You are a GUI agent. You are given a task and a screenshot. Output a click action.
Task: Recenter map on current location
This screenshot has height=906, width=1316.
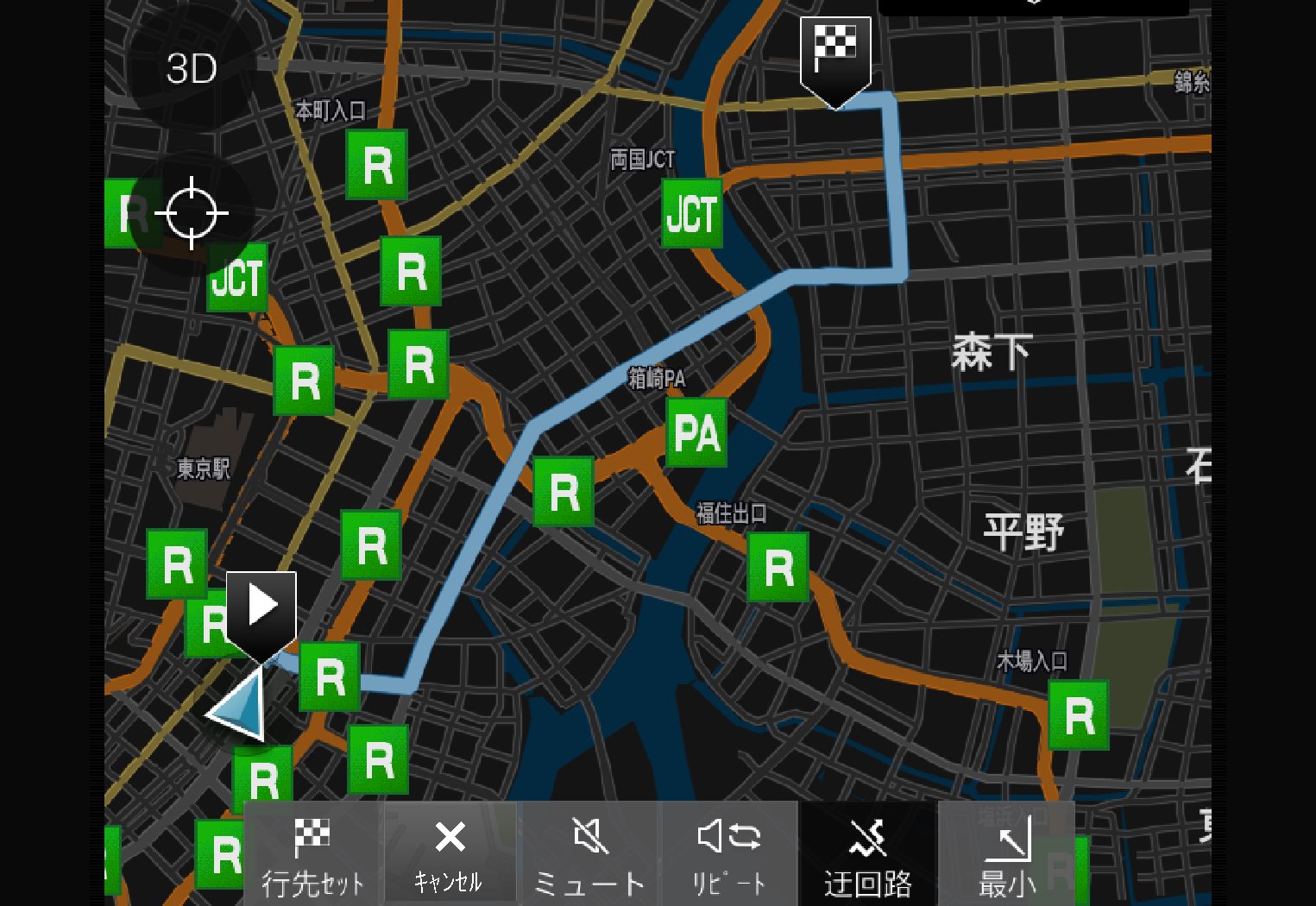click(192, 213)
